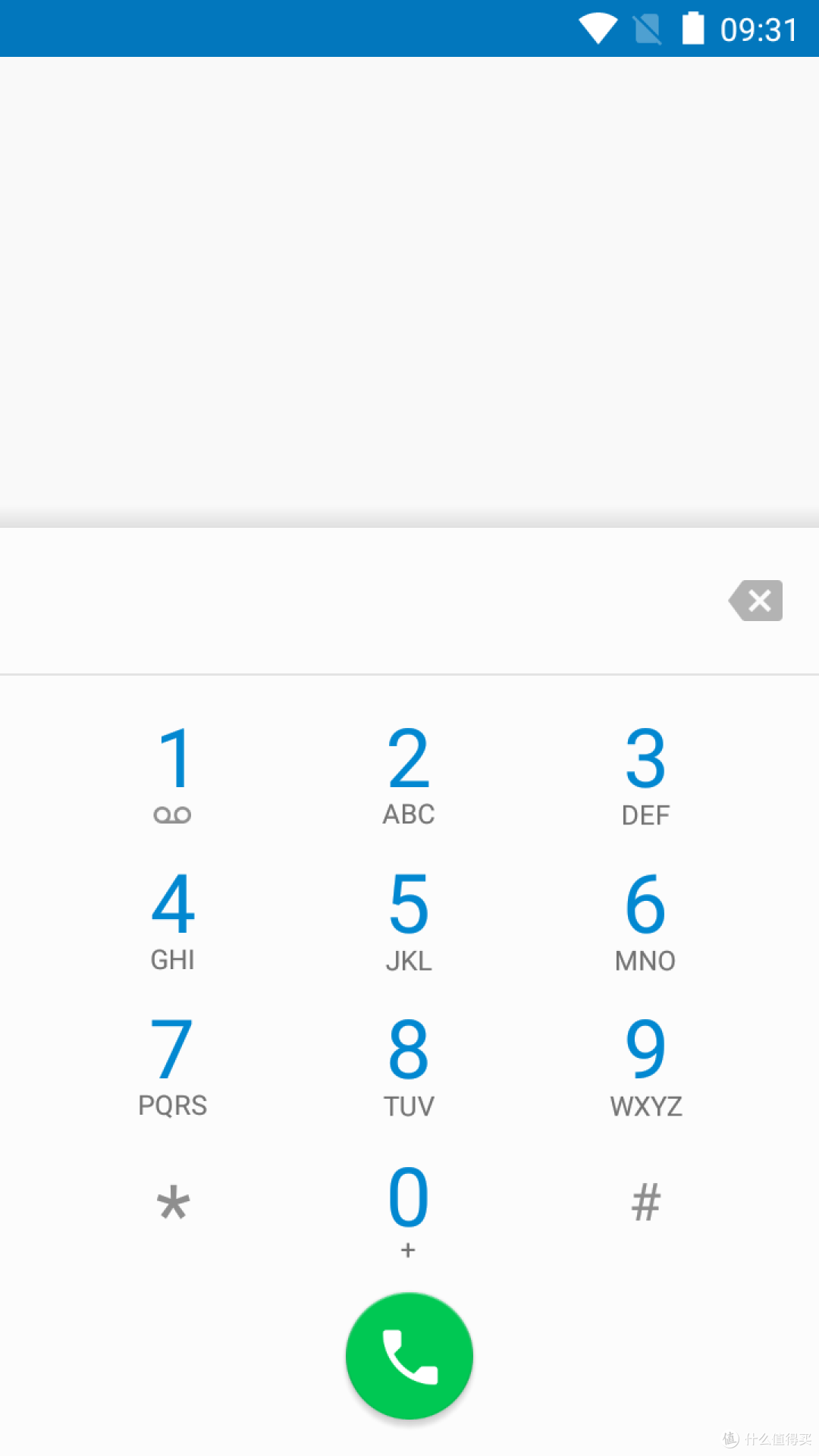Start call with green phone button

(409, 1356)
